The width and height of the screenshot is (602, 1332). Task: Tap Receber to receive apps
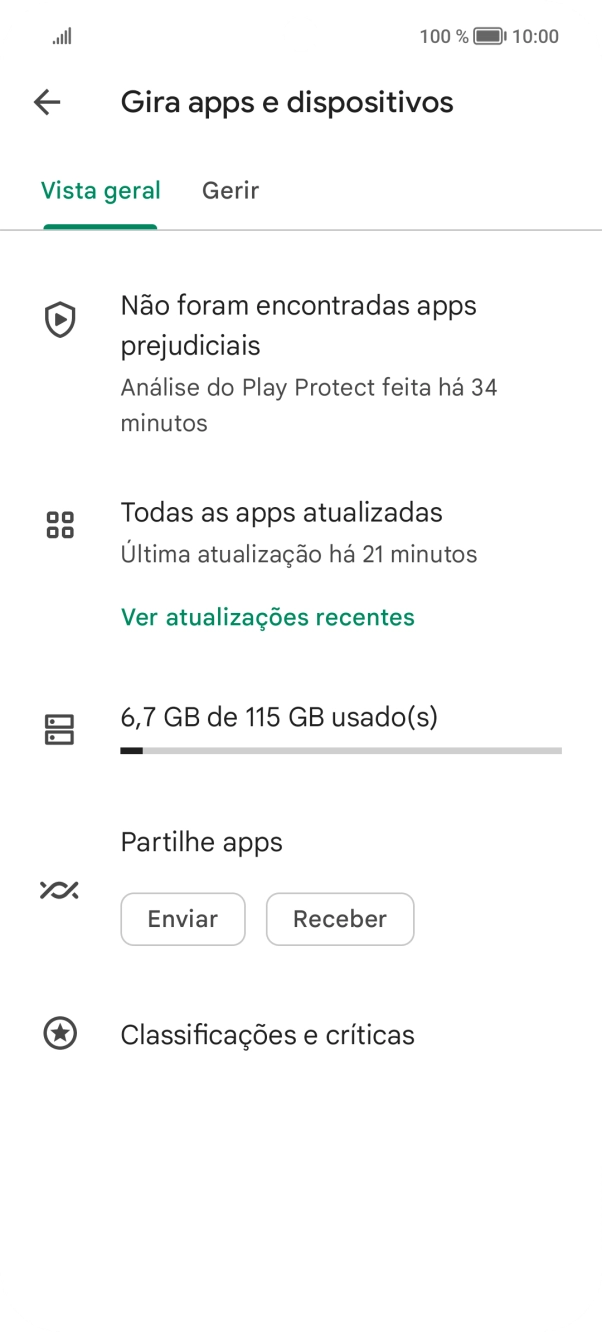click(x=340, y=919)
